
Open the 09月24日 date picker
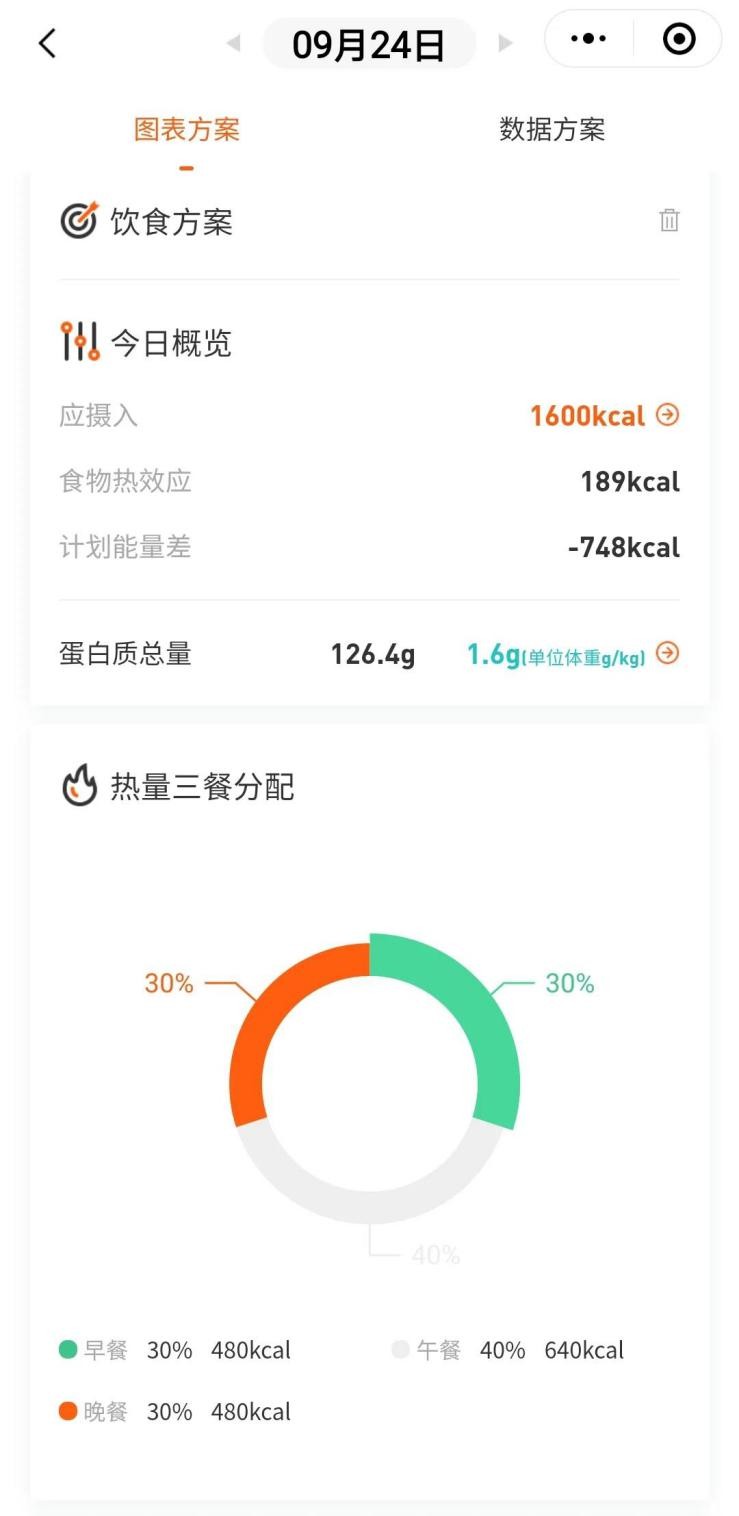pos(369,44)
